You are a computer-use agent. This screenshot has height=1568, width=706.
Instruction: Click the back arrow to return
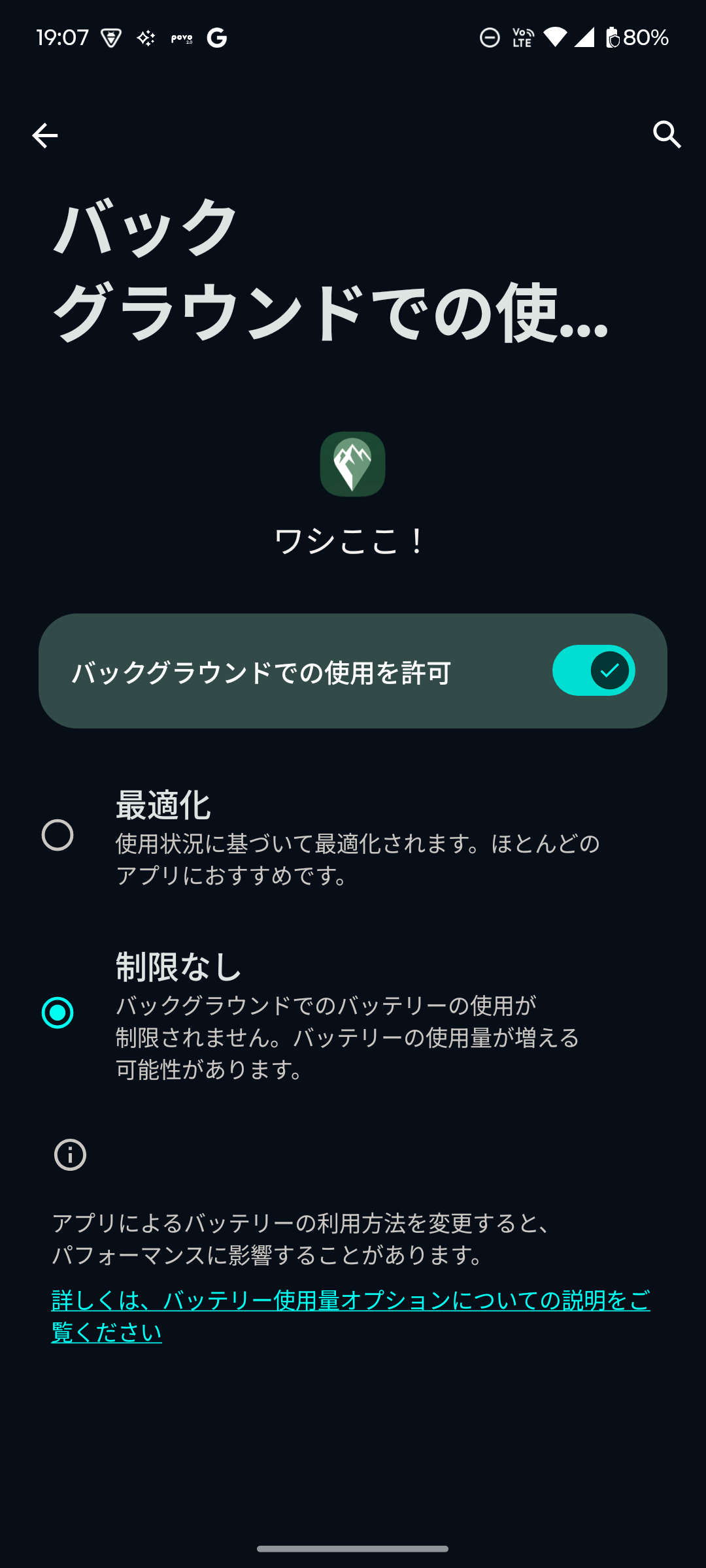tap(43, 136)
